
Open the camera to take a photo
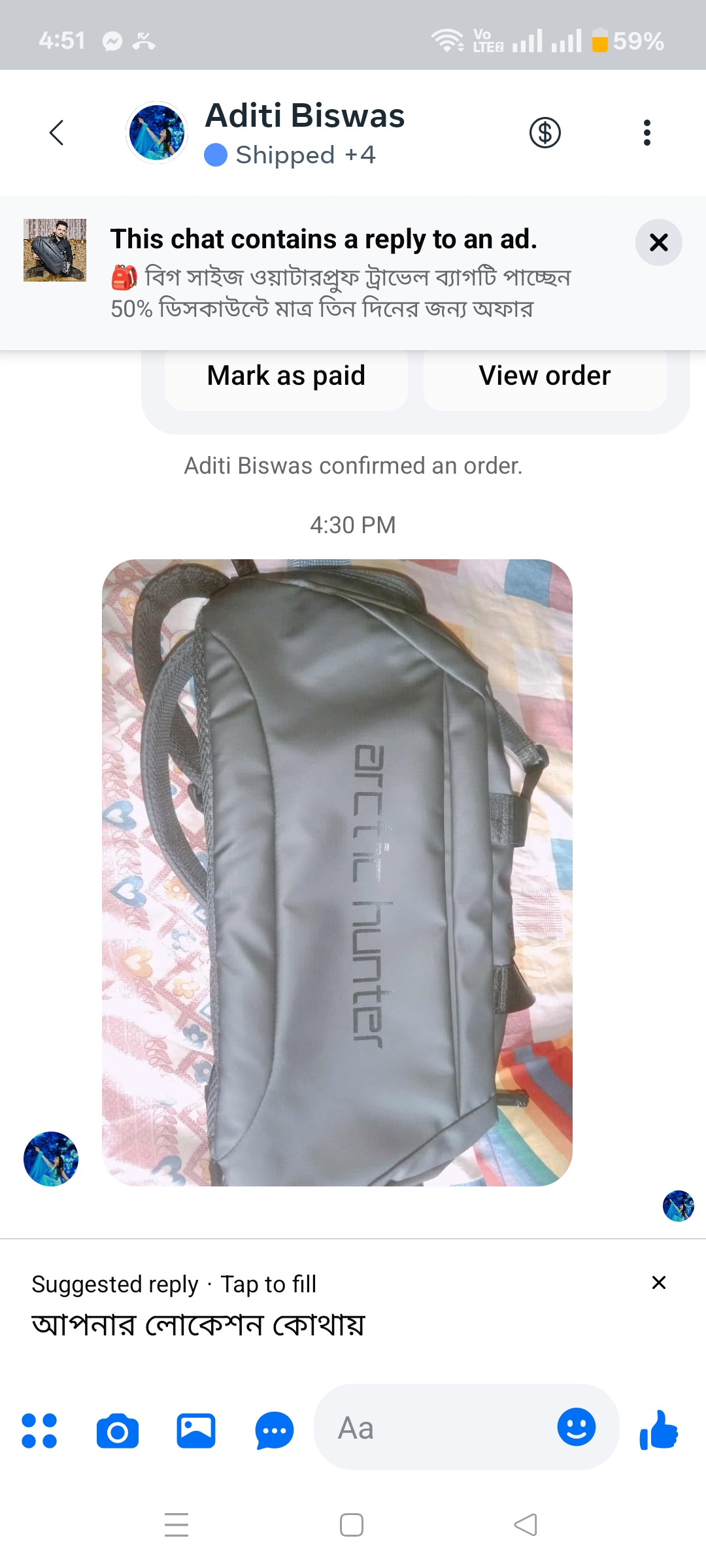coord(118,1431)
